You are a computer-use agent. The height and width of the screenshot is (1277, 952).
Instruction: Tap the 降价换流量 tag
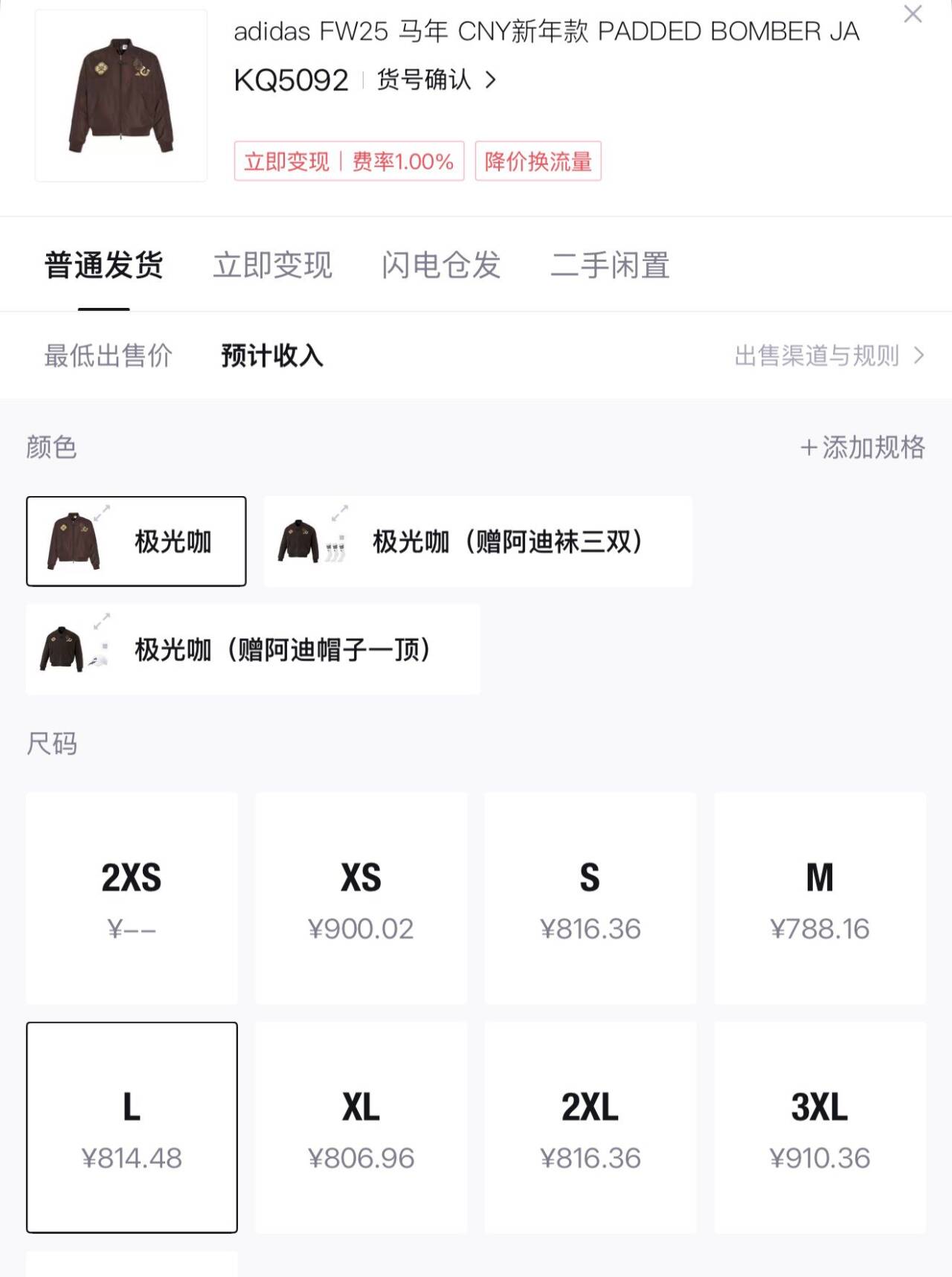click(x=538, y=161)
